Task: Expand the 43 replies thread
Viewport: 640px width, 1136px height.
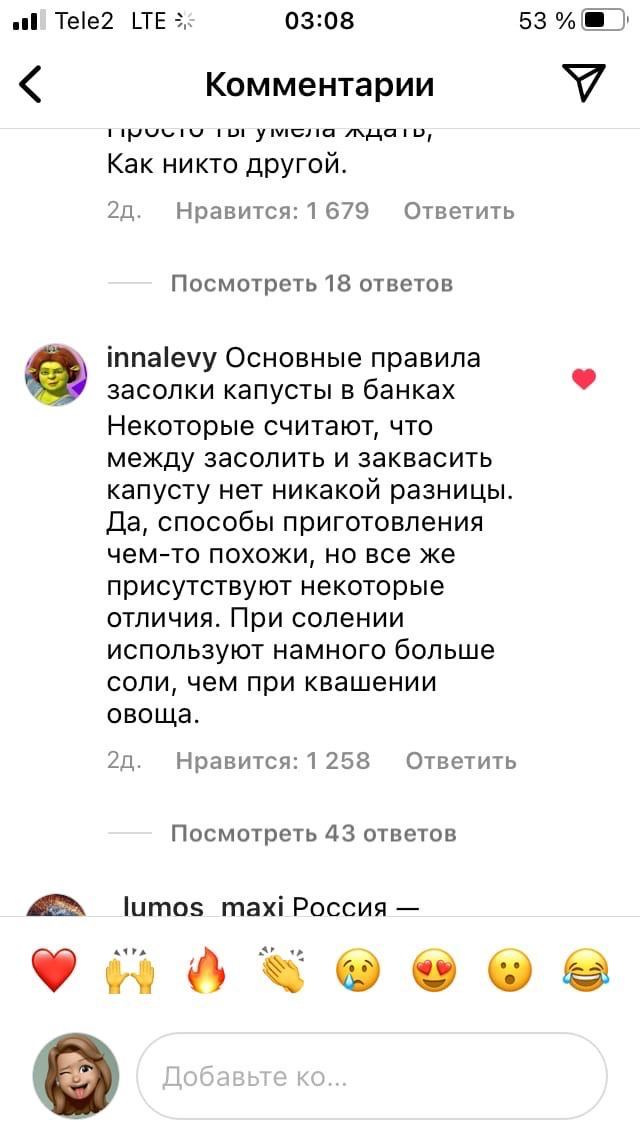Action: click(313, 832)
